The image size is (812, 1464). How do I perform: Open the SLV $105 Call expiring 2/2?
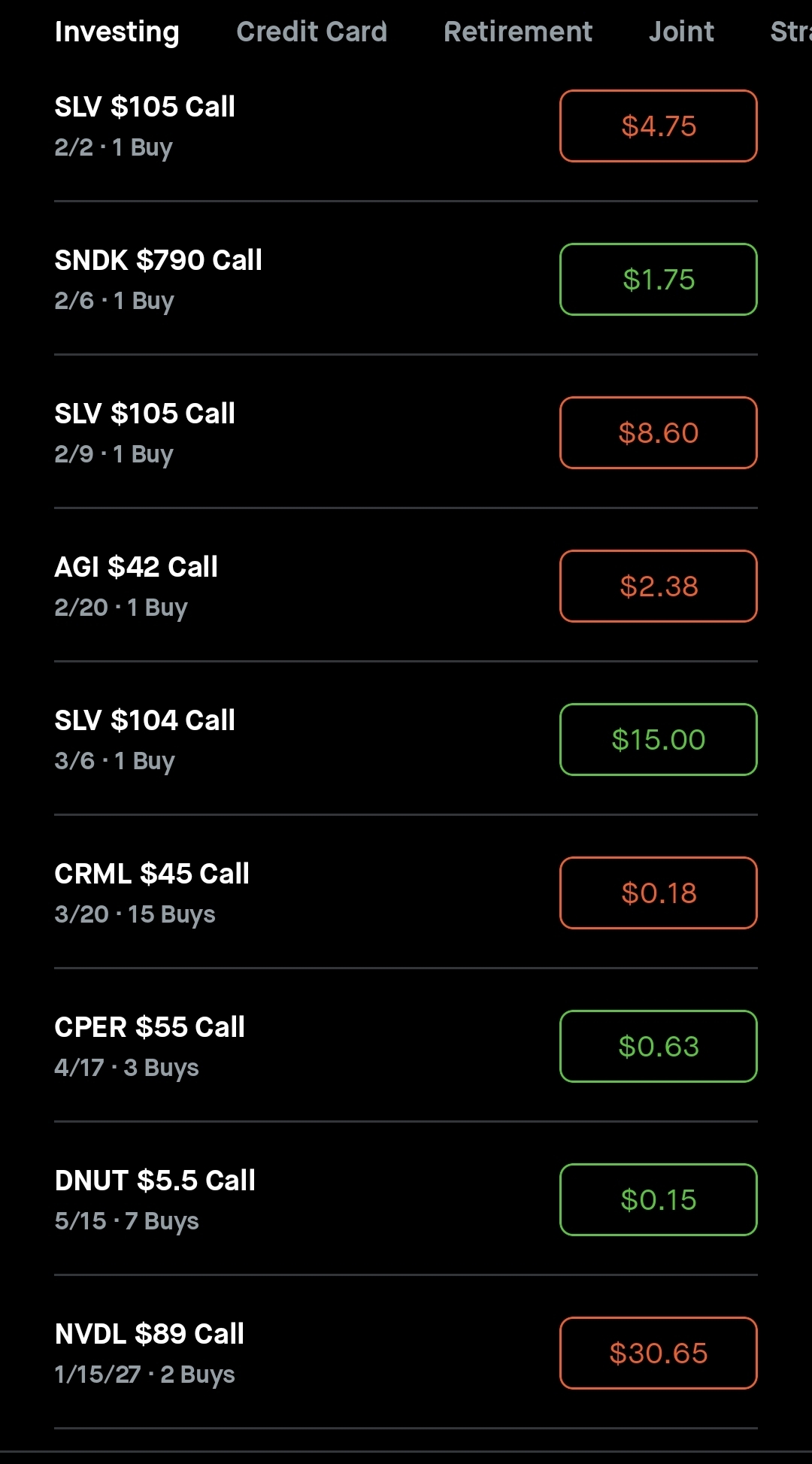coord(144,126)
